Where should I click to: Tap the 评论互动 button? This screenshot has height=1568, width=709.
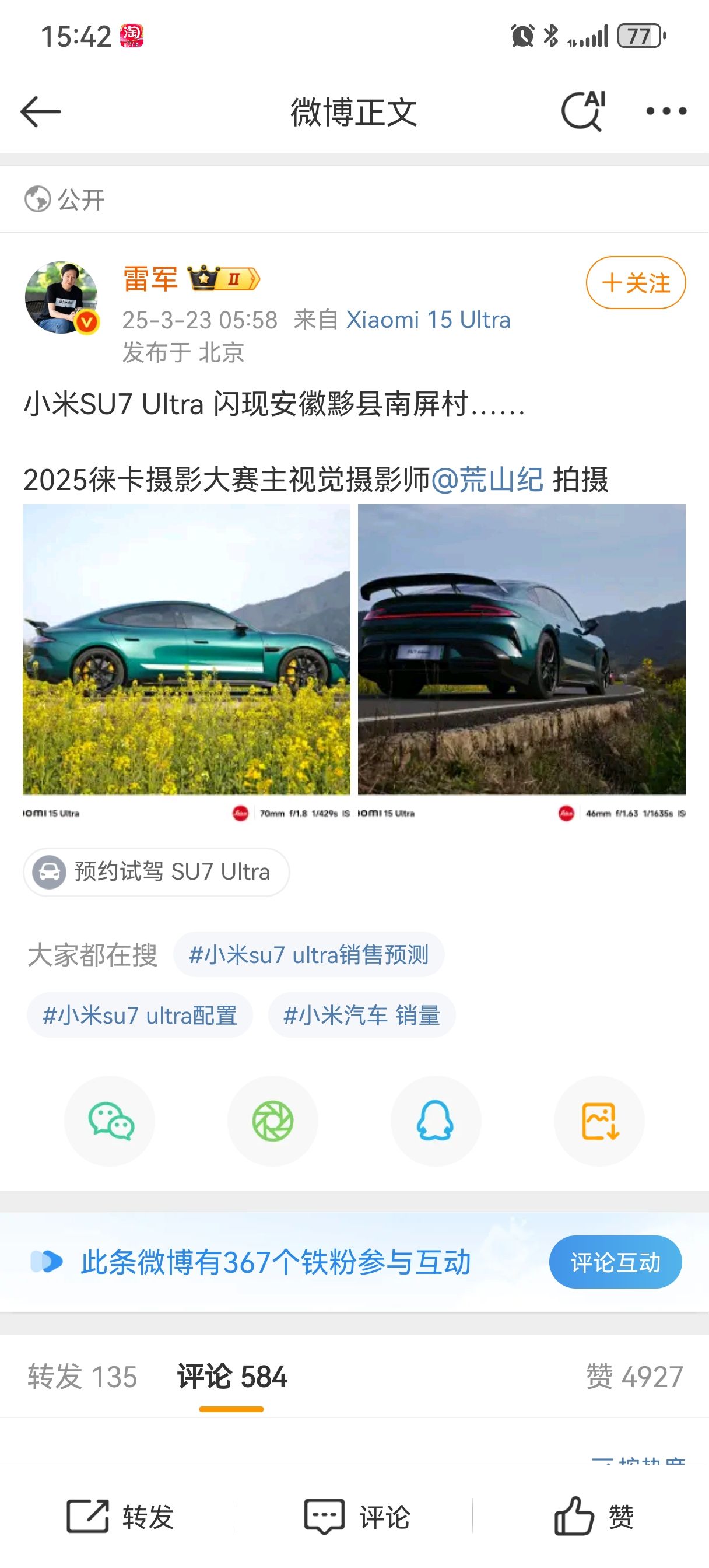[615, 1262]
